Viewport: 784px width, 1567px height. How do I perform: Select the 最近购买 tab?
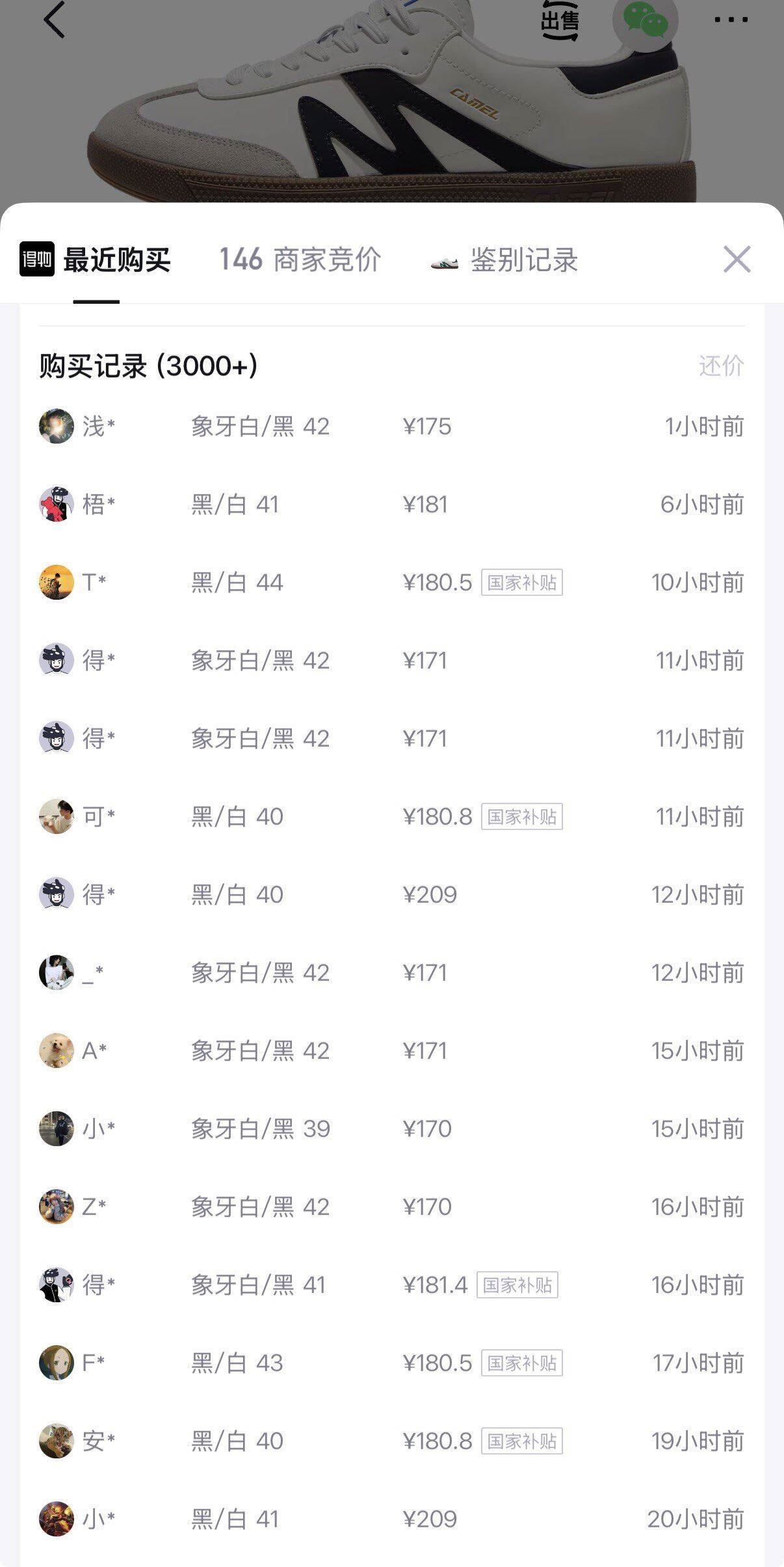coord(96,260)
